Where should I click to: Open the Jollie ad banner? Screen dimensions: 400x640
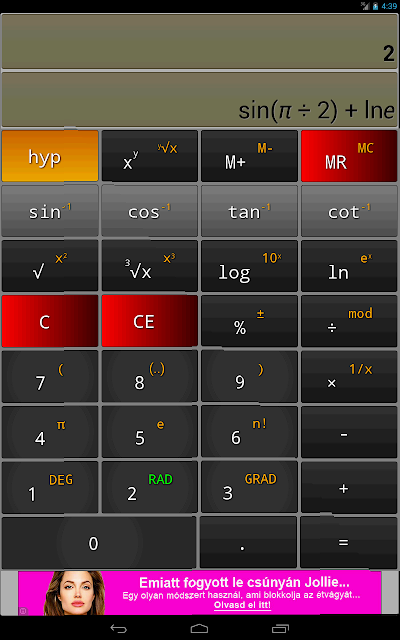(x=200, y=593)
